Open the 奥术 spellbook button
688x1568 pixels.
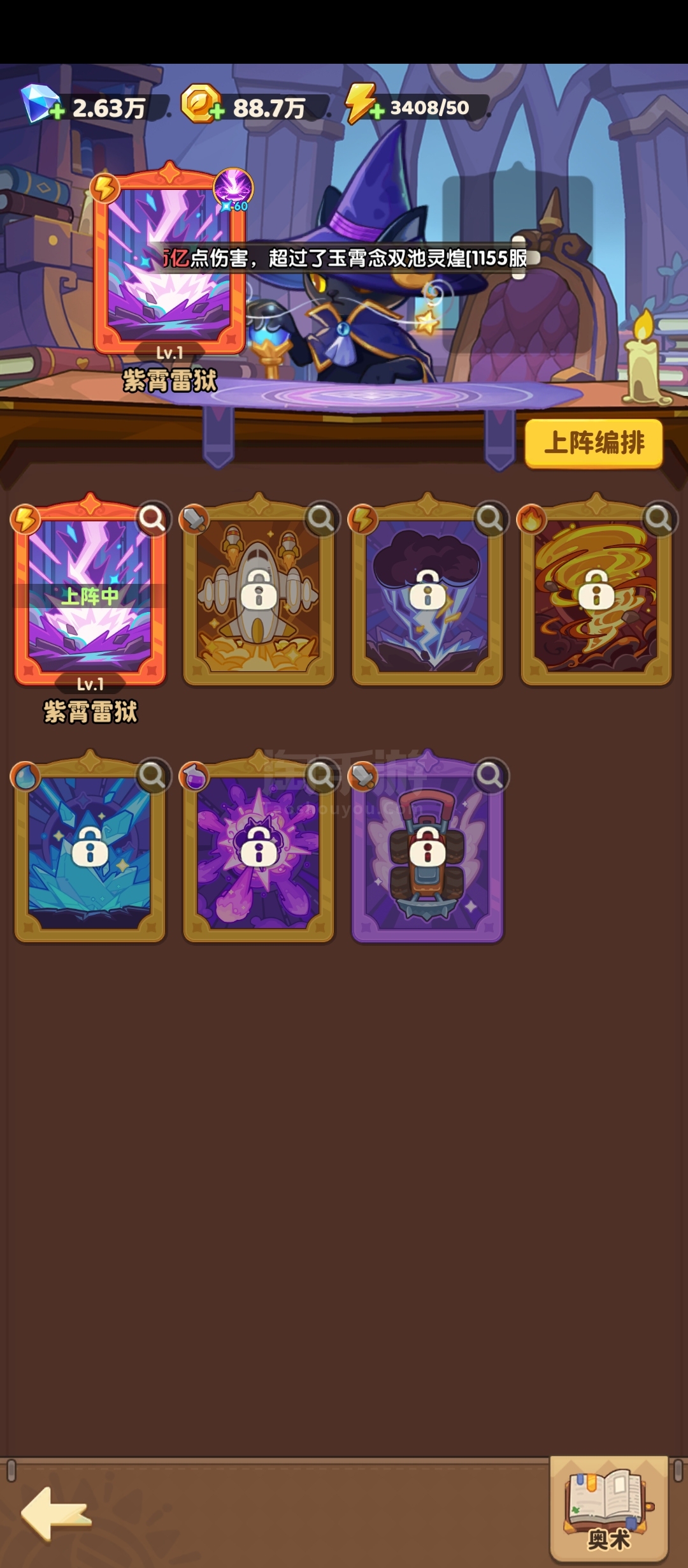(x=609, y=1509)
